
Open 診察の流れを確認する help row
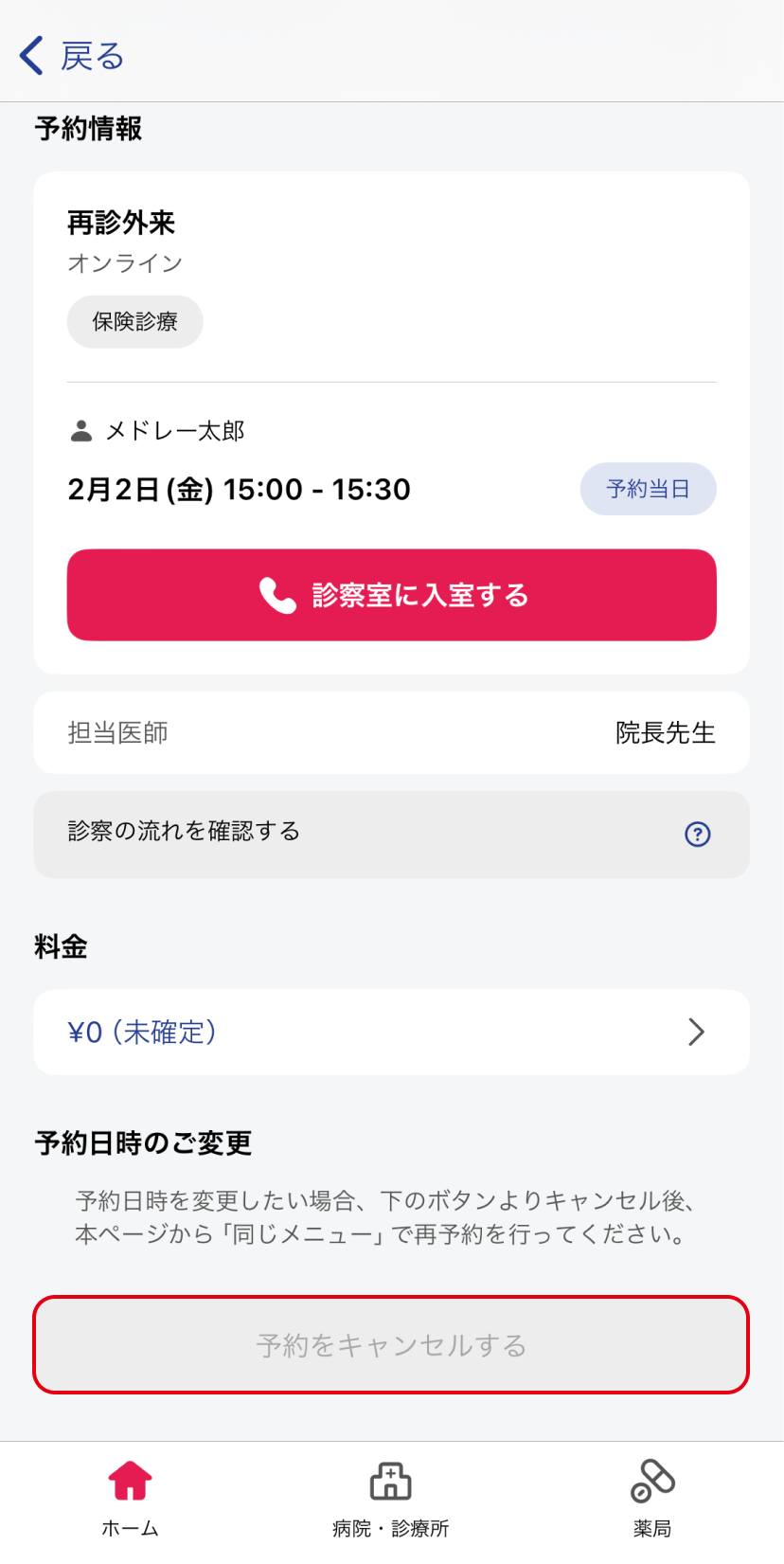(x=391, y=835)
